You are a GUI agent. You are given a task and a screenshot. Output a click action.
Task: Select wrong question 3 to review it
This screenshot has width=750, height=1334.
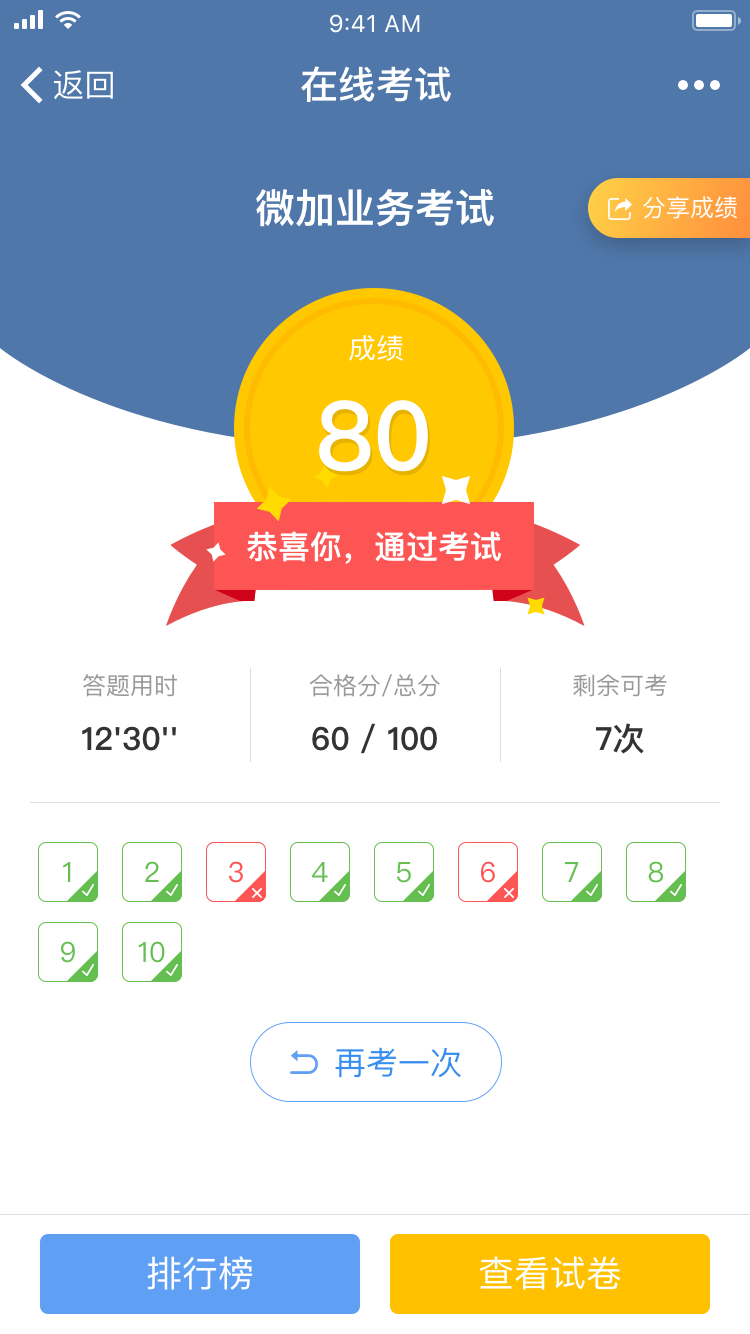click(236, 872)
